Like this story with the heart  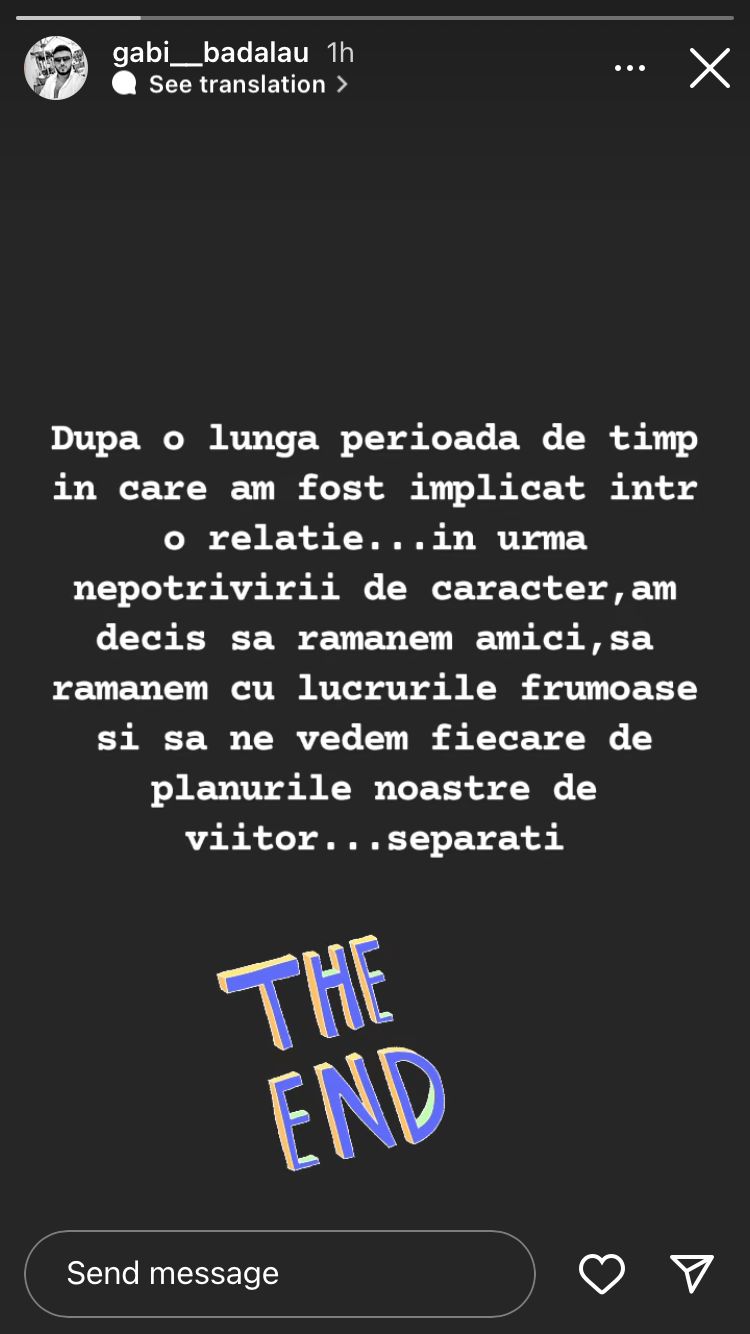click(602, 1273)
